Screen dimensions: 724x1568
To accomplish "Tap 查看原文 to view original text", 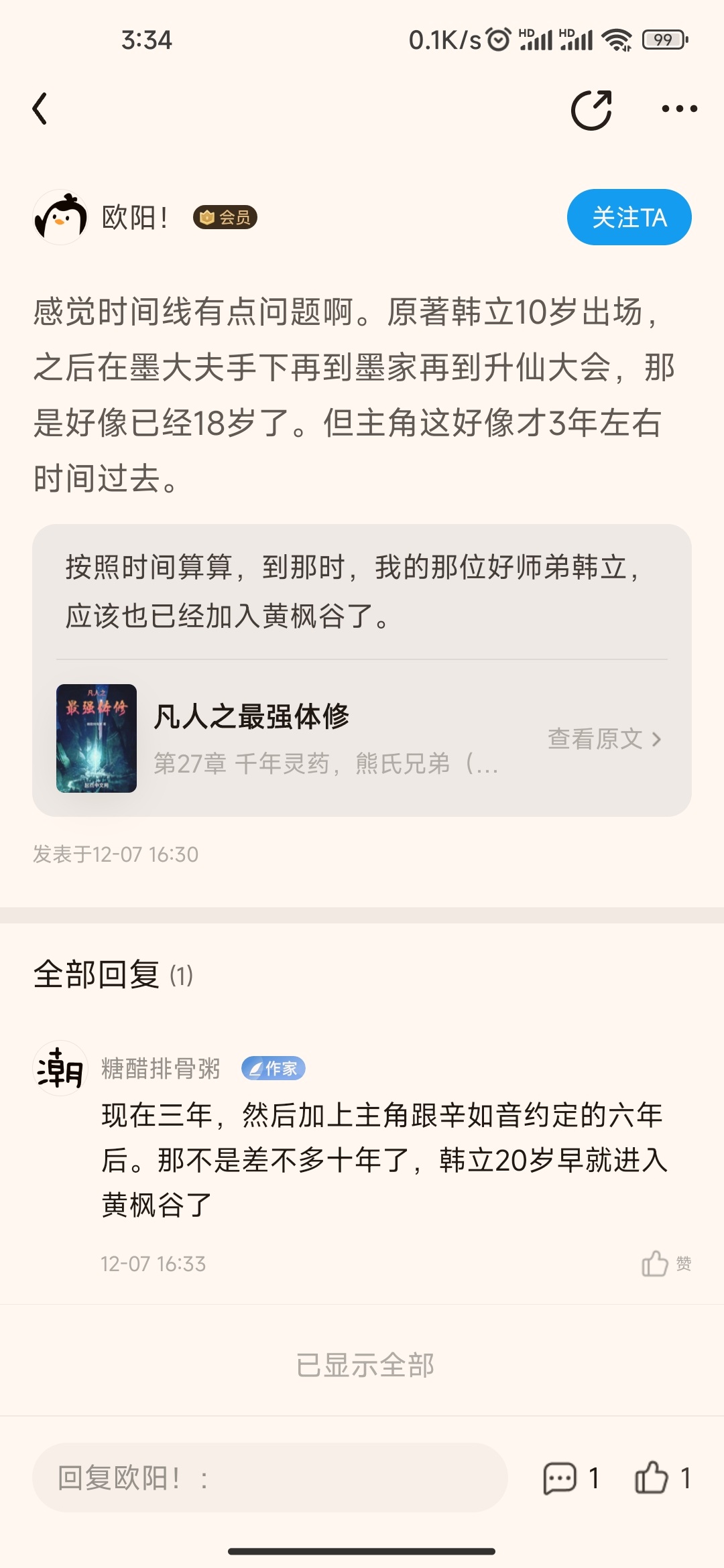I will click(604, 738).
